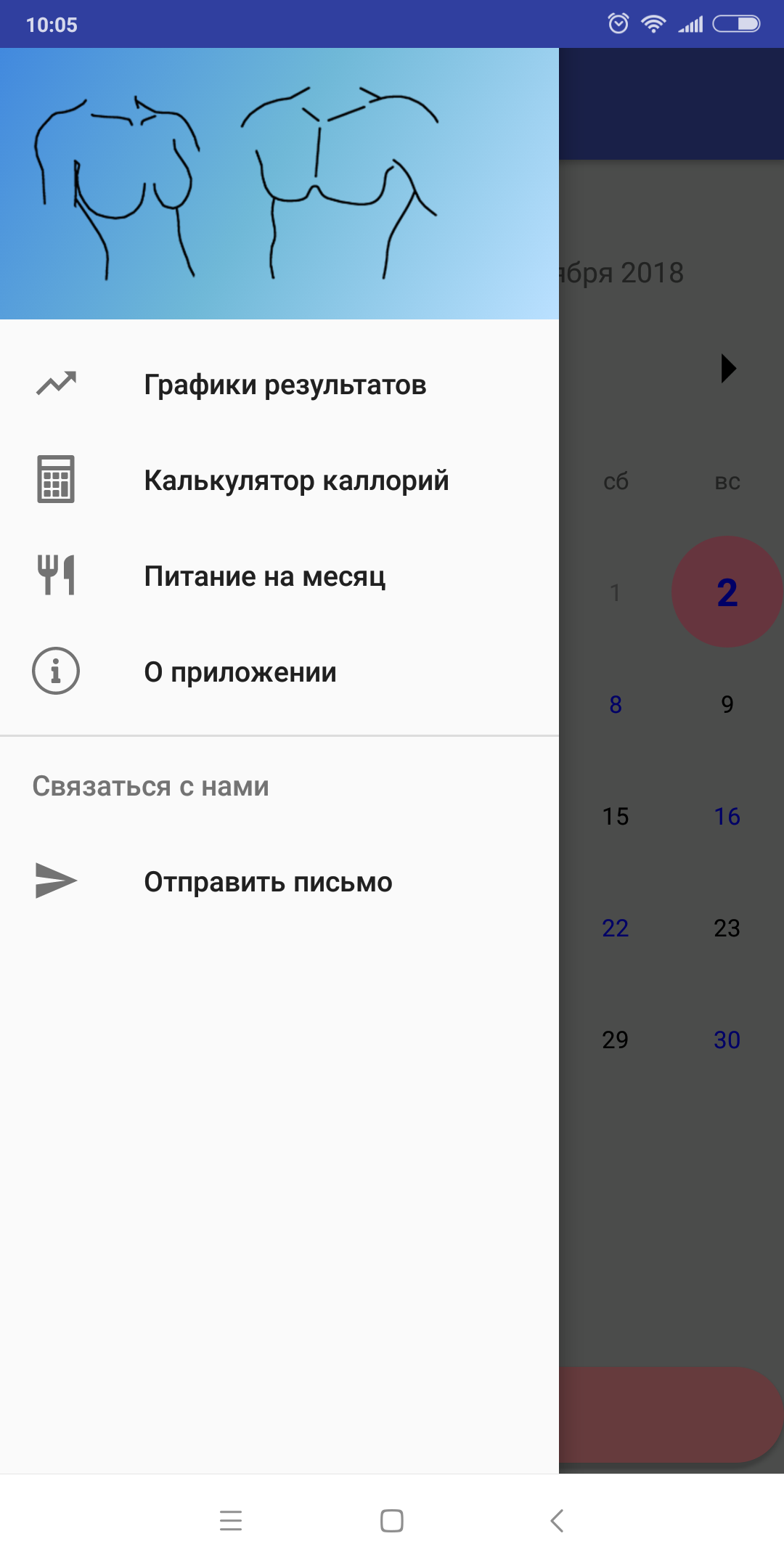784x1568 pixels.
Task: Select day 16 in calendar
Action: click(727, 817)
